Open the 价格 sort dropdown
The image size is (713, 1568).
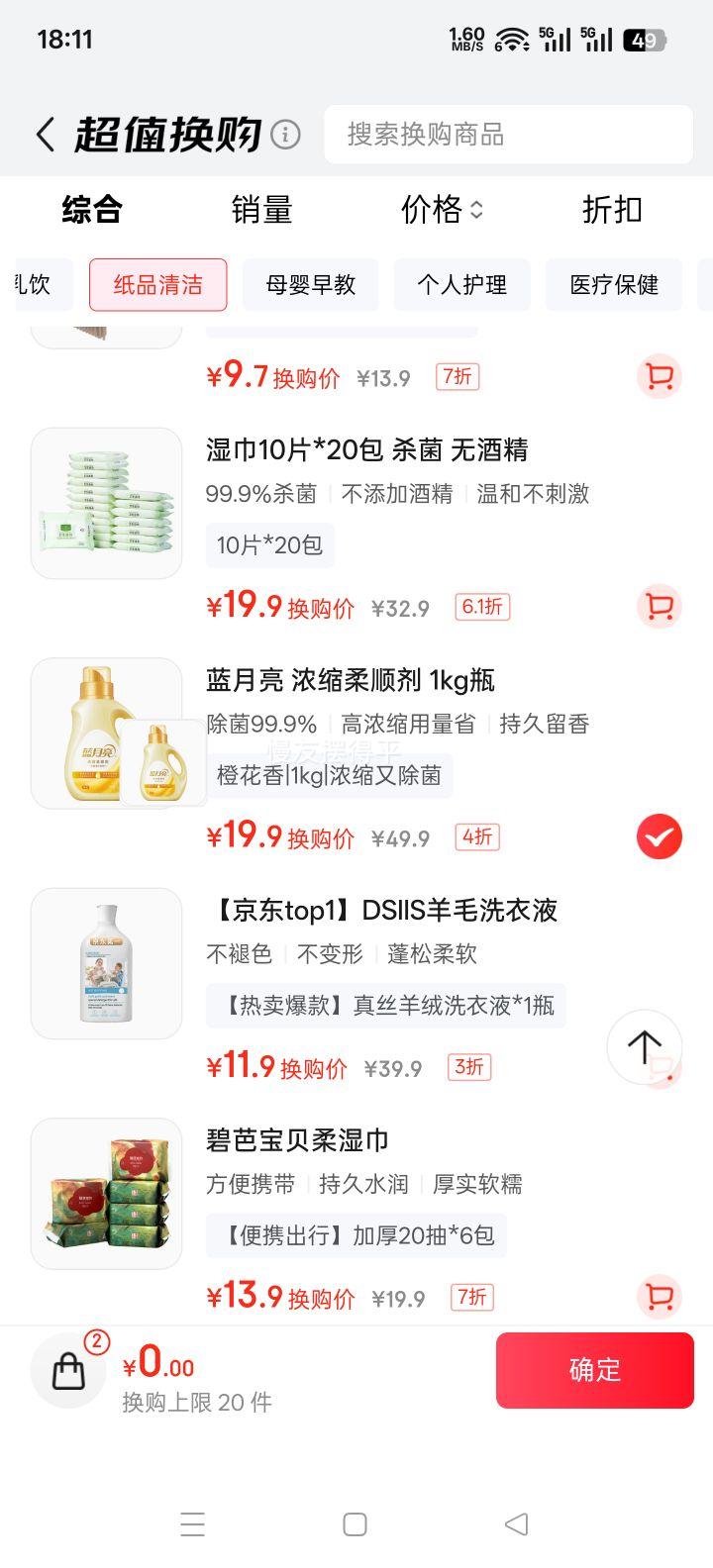tap(440, 210)
